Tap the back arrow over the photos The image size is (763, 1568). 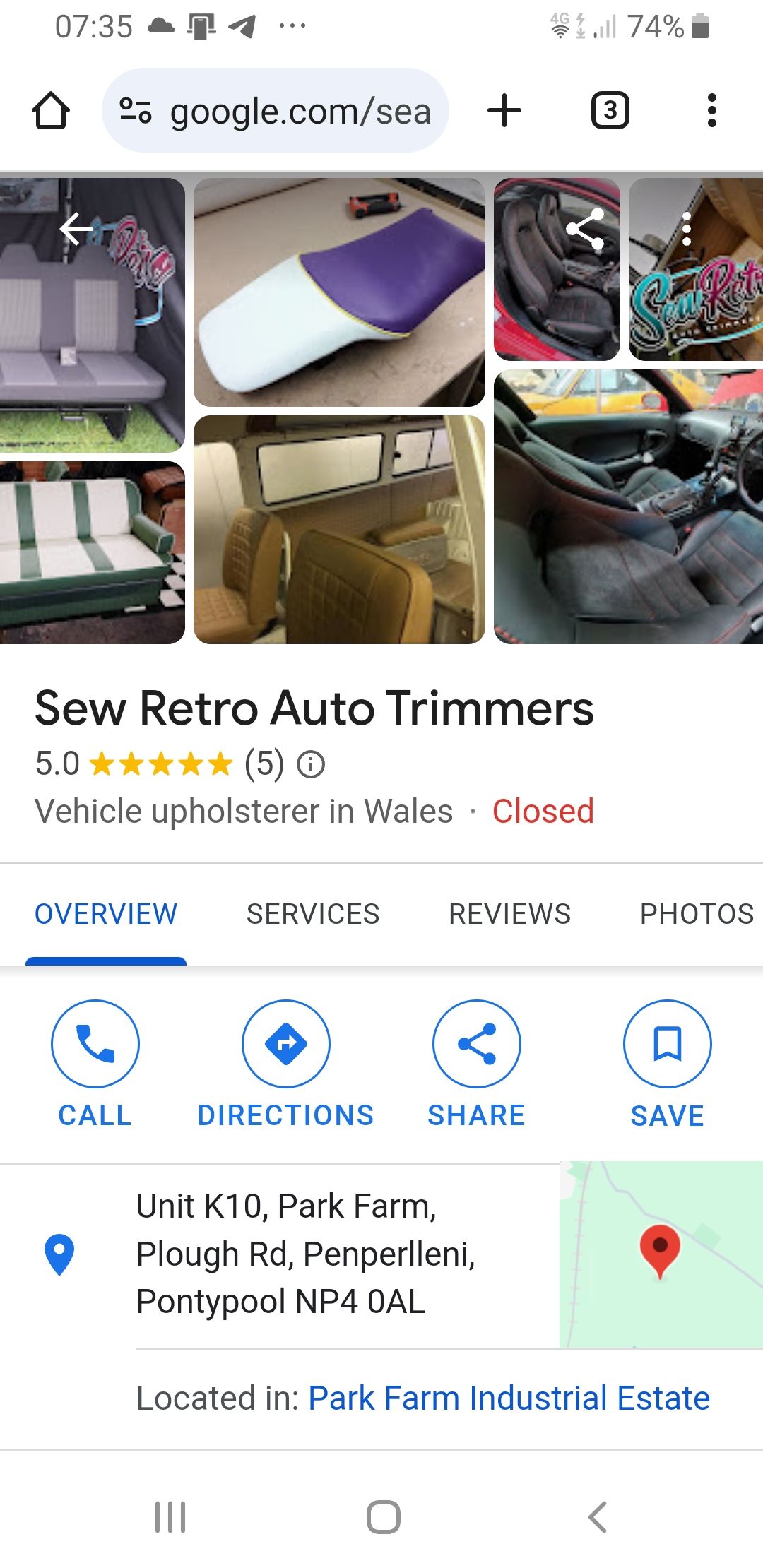point(76,228)
